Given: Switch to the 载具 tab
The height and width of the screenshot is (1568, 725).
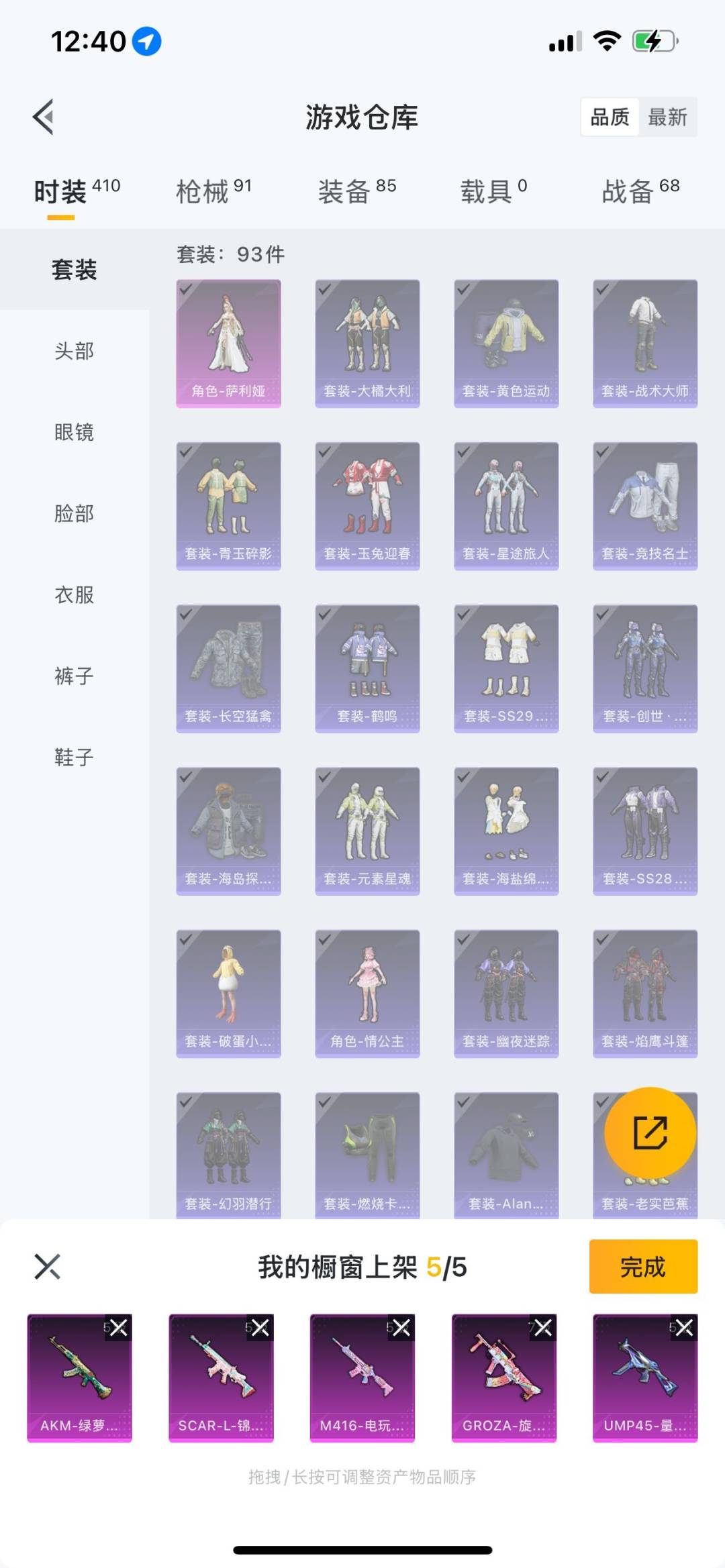Looking at the screenshot, I should point(493,191).
